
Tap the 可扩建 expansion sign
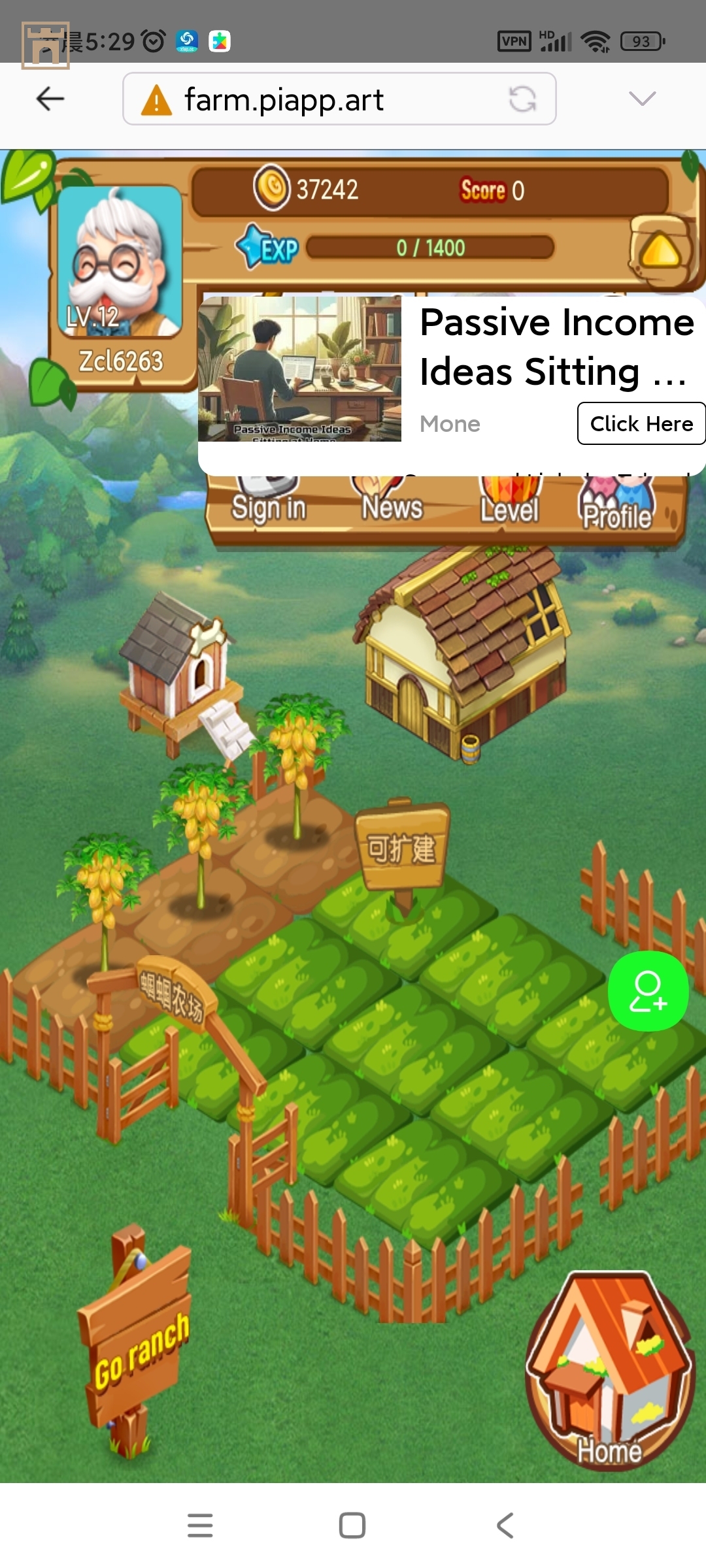tap(401, 849)
